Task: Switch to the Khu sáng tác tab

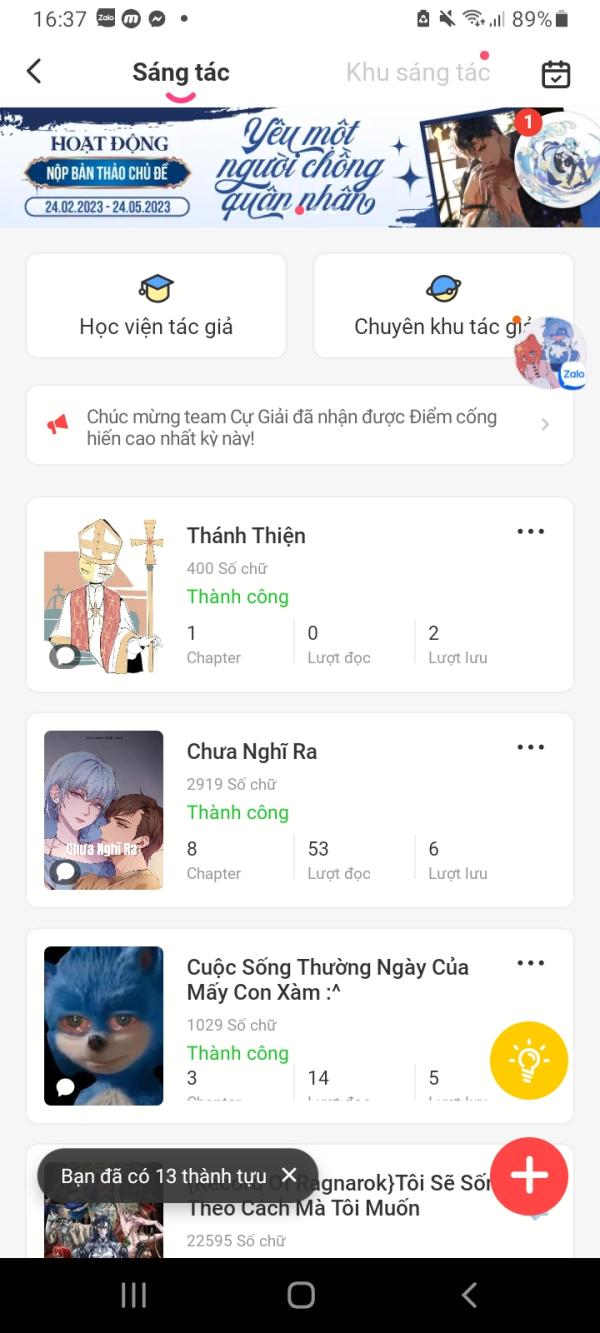Action: [417, 72]
